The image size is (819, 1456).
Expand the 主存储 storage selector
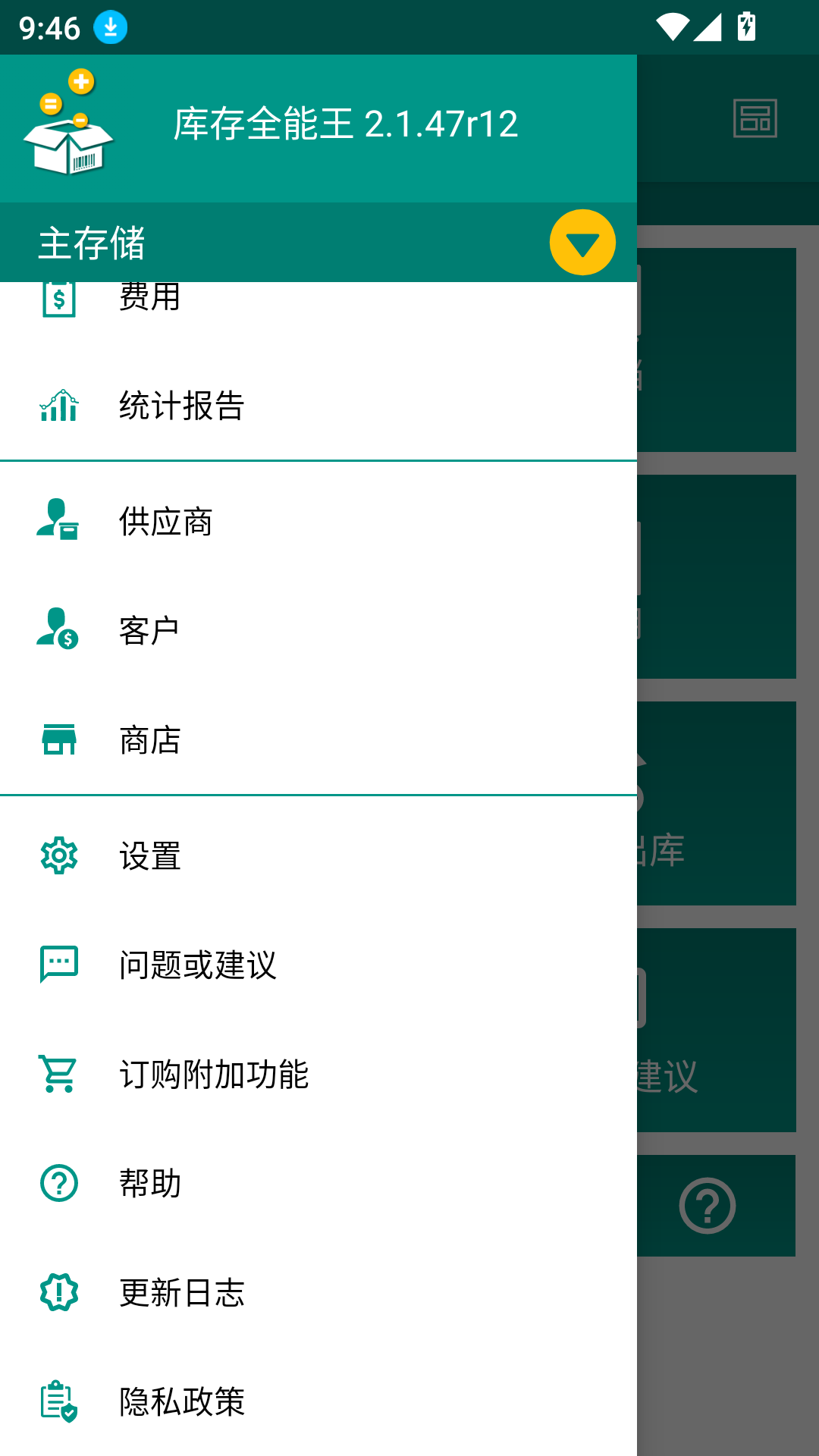point(91,244)
